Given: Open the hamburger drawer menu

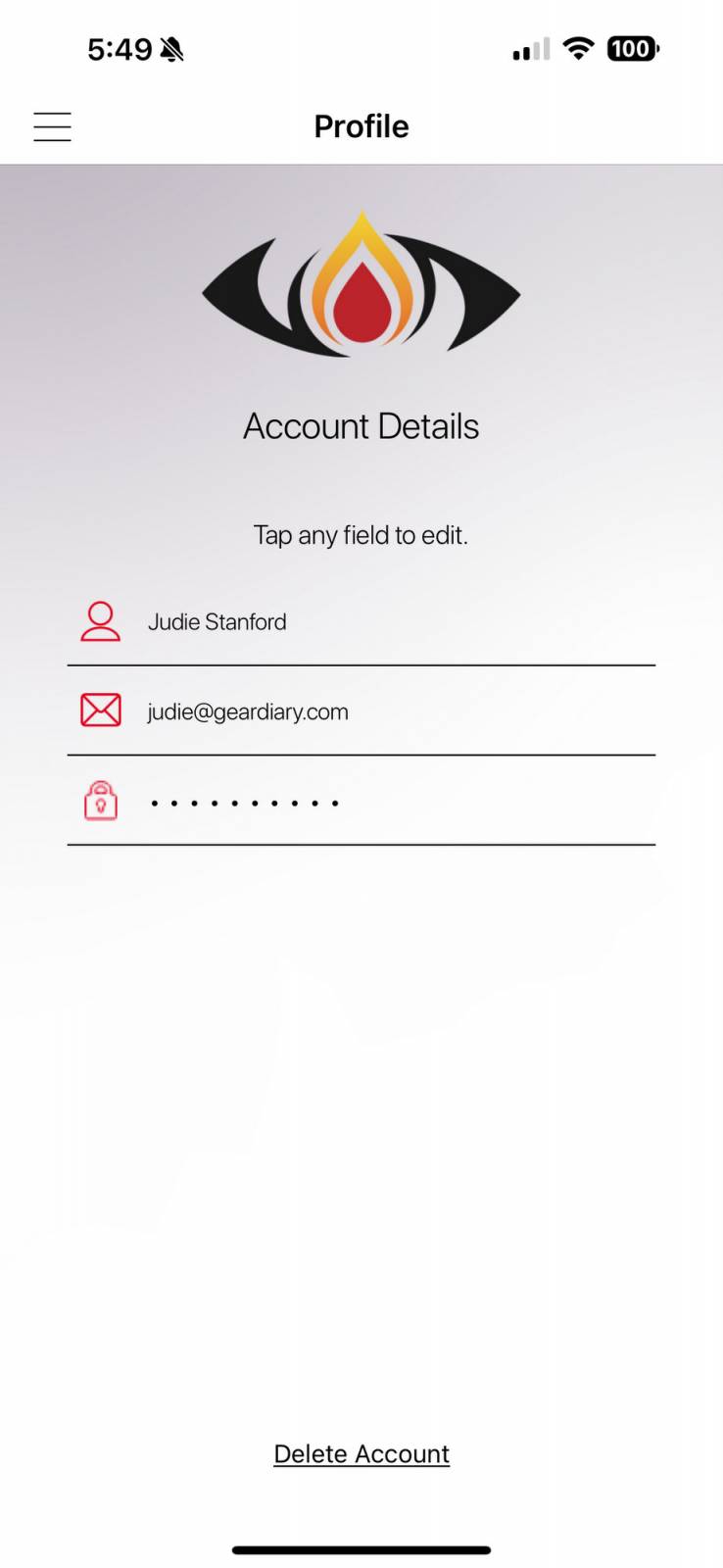Looking at the screenshot, I should 52,127.
